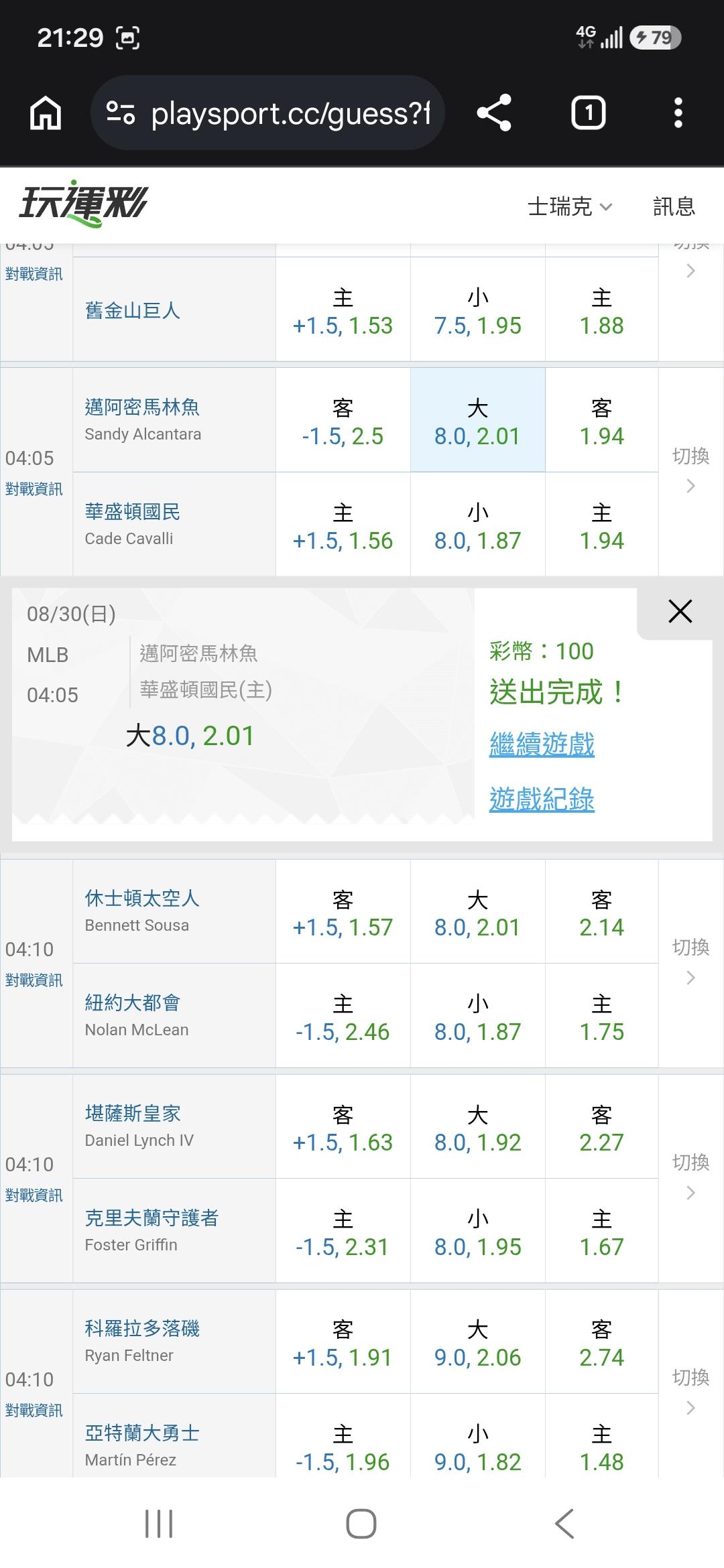Share this page from the toolbar
Viewport: 724px width, 1568px height.
(x=494, y=113)
